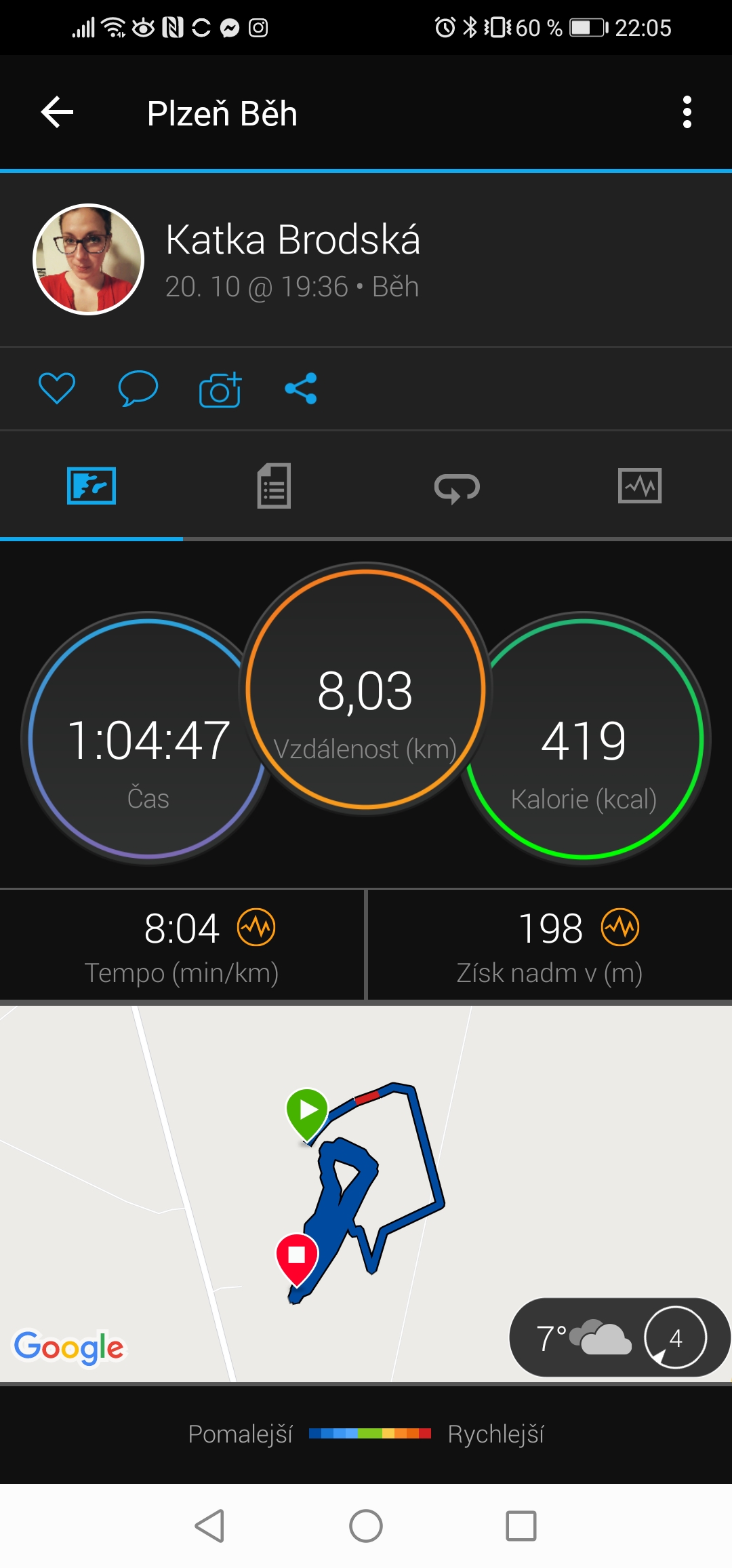Switch to the charts tab
The width and height of the screenshot is (732, 1568).
(x=640, y=486)
